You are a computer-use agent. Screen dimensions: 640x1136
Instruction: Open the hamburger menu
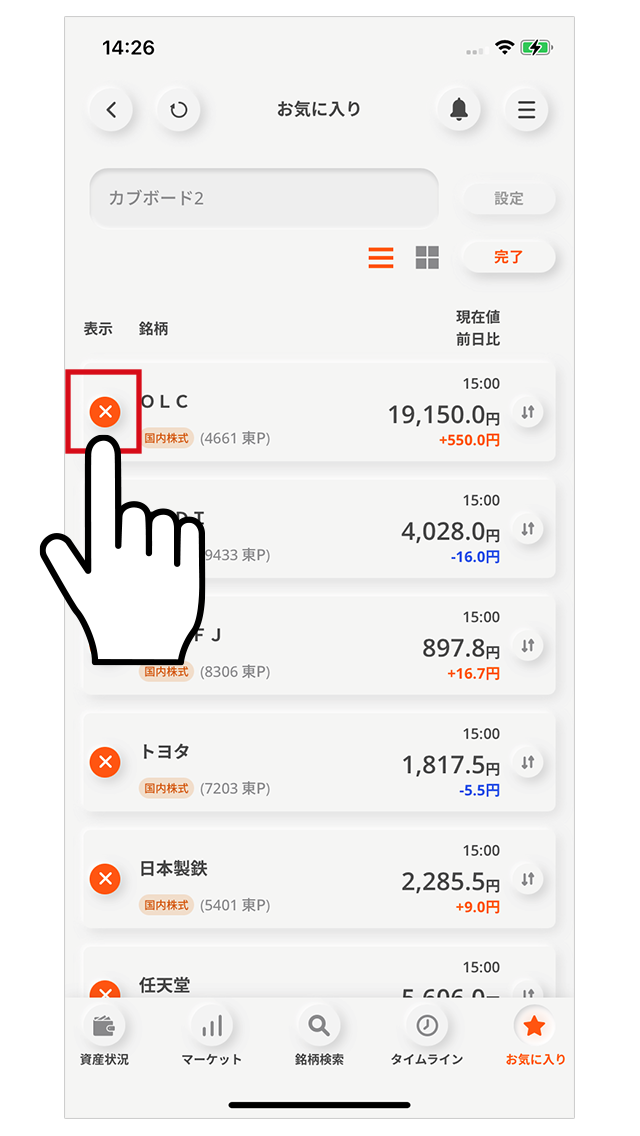tap(526, 110)
